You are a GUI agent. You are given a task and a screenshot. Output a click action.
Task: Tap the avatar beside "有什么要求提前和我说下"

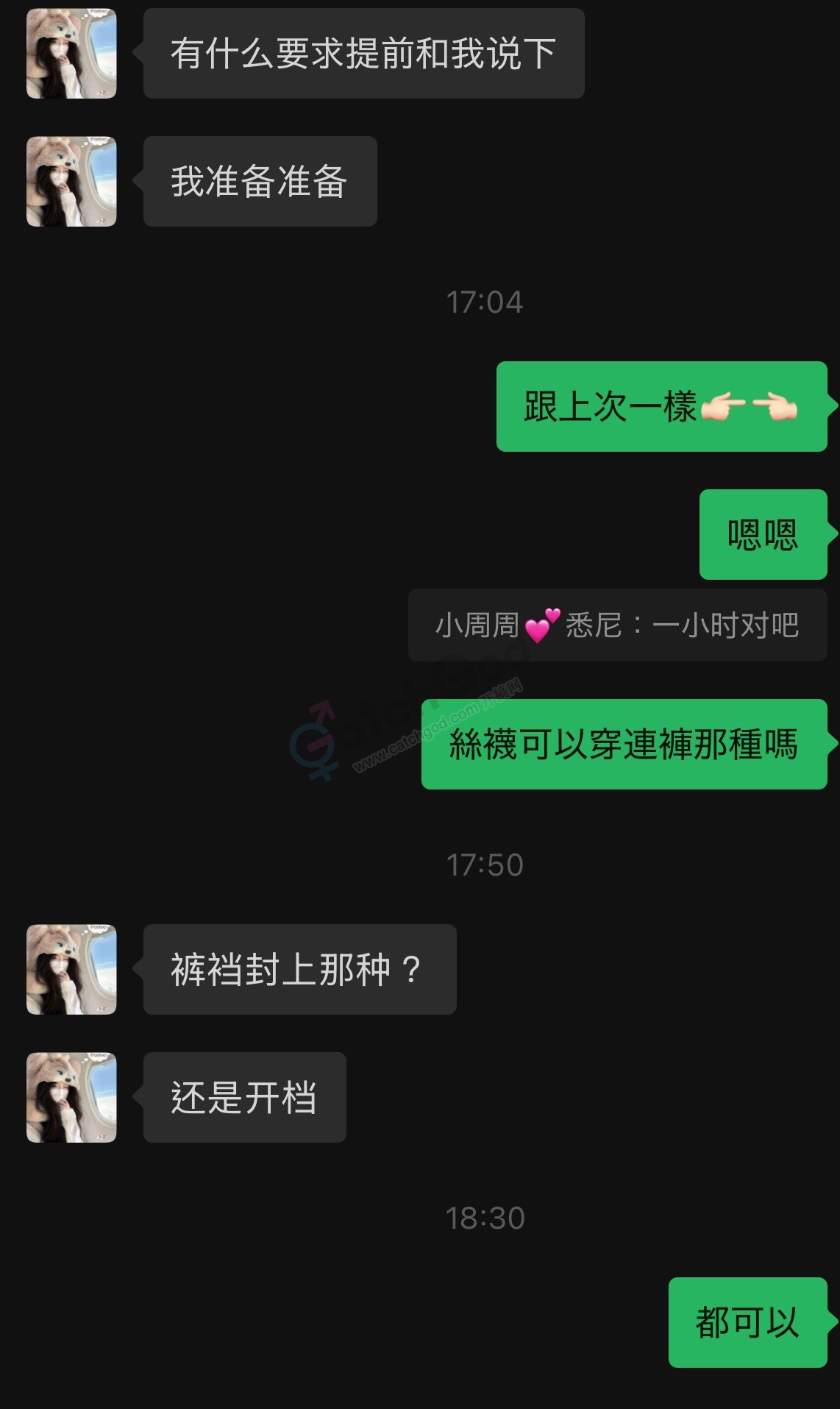coord(71,54)
